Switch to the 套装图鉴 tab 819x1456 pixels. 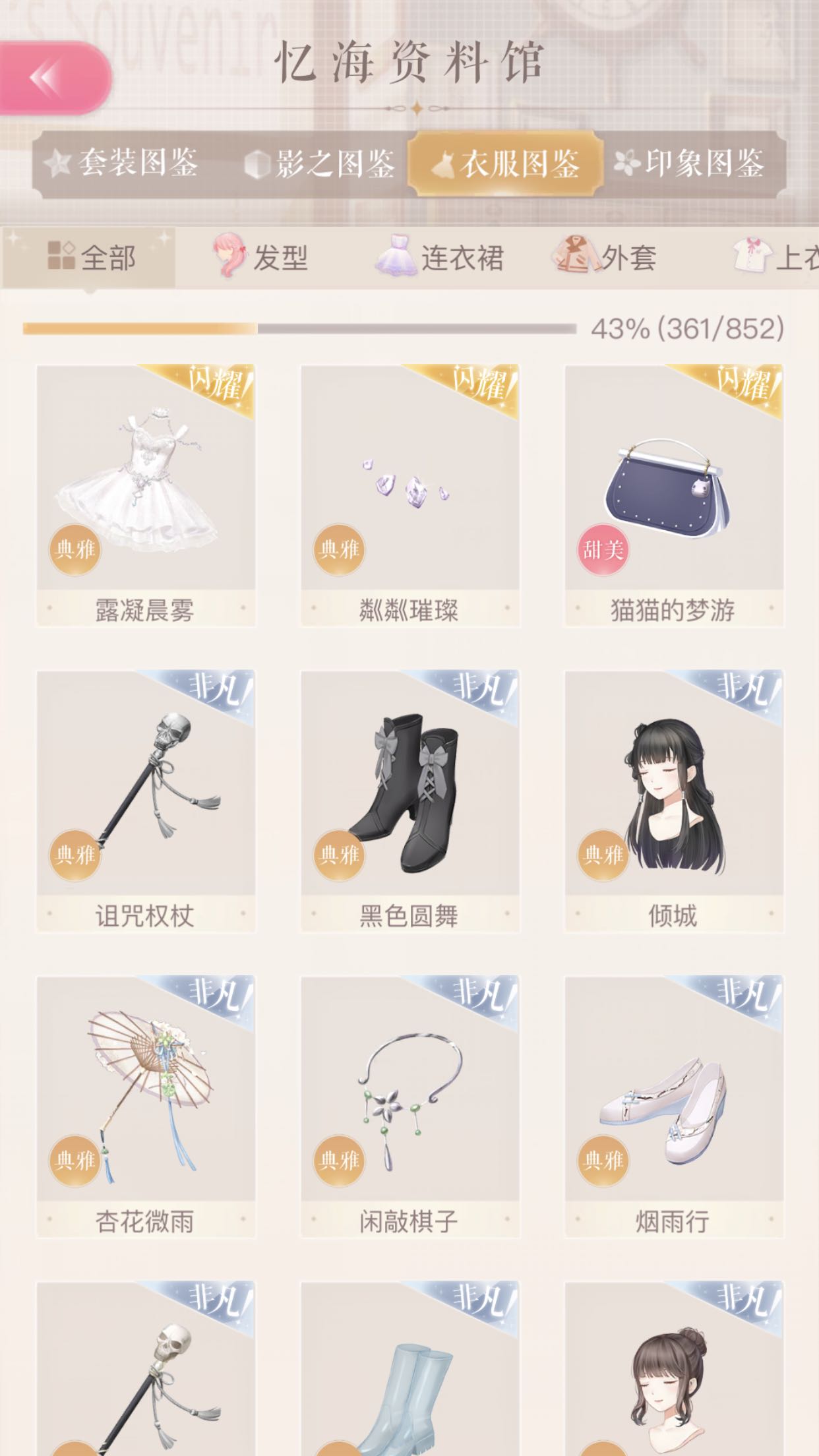(x=122, y=163)
